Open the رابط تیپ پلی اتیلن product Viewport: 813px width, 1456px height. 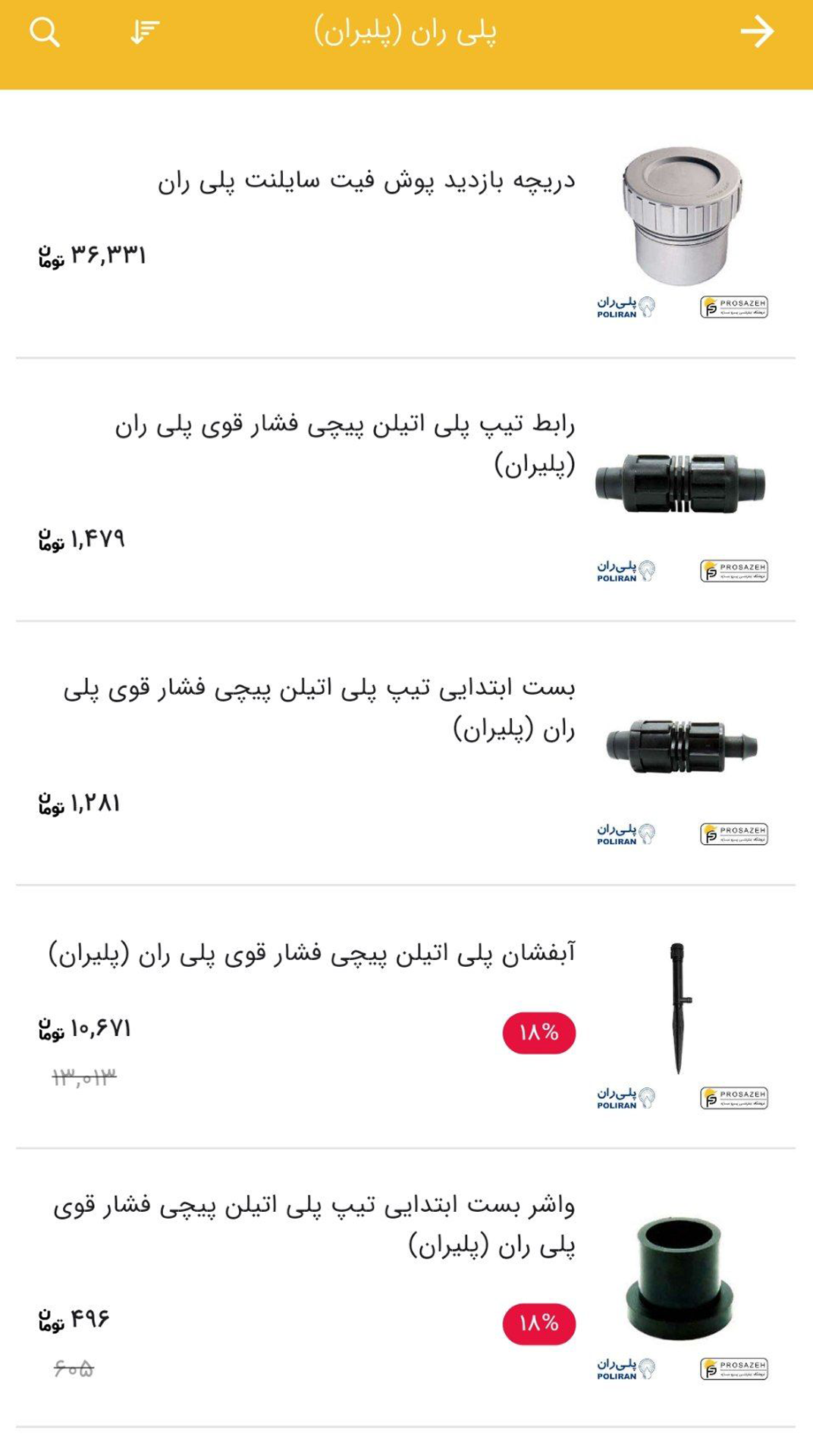345,444
